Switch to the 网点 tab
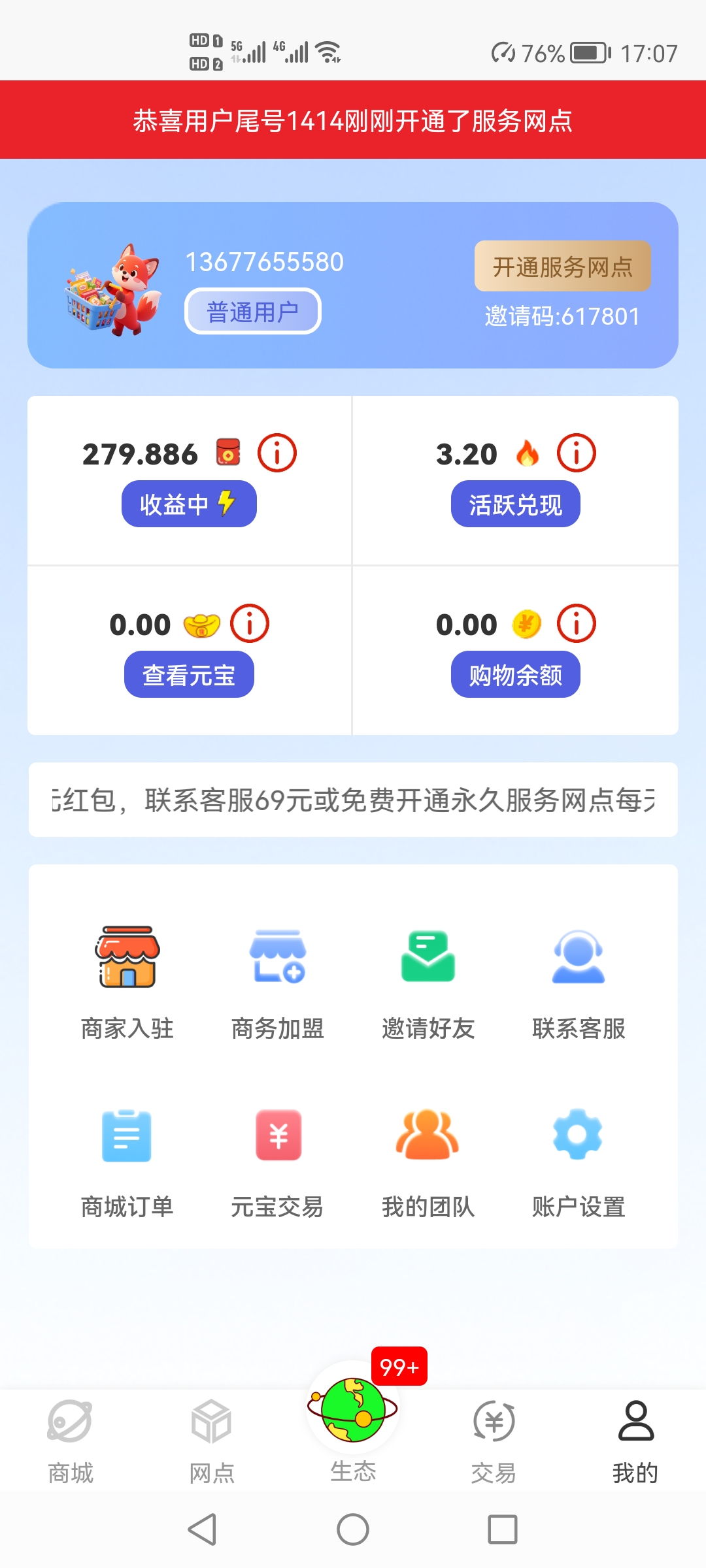706x1568 pixels. pyautogui.click(x=212, y=1436)
